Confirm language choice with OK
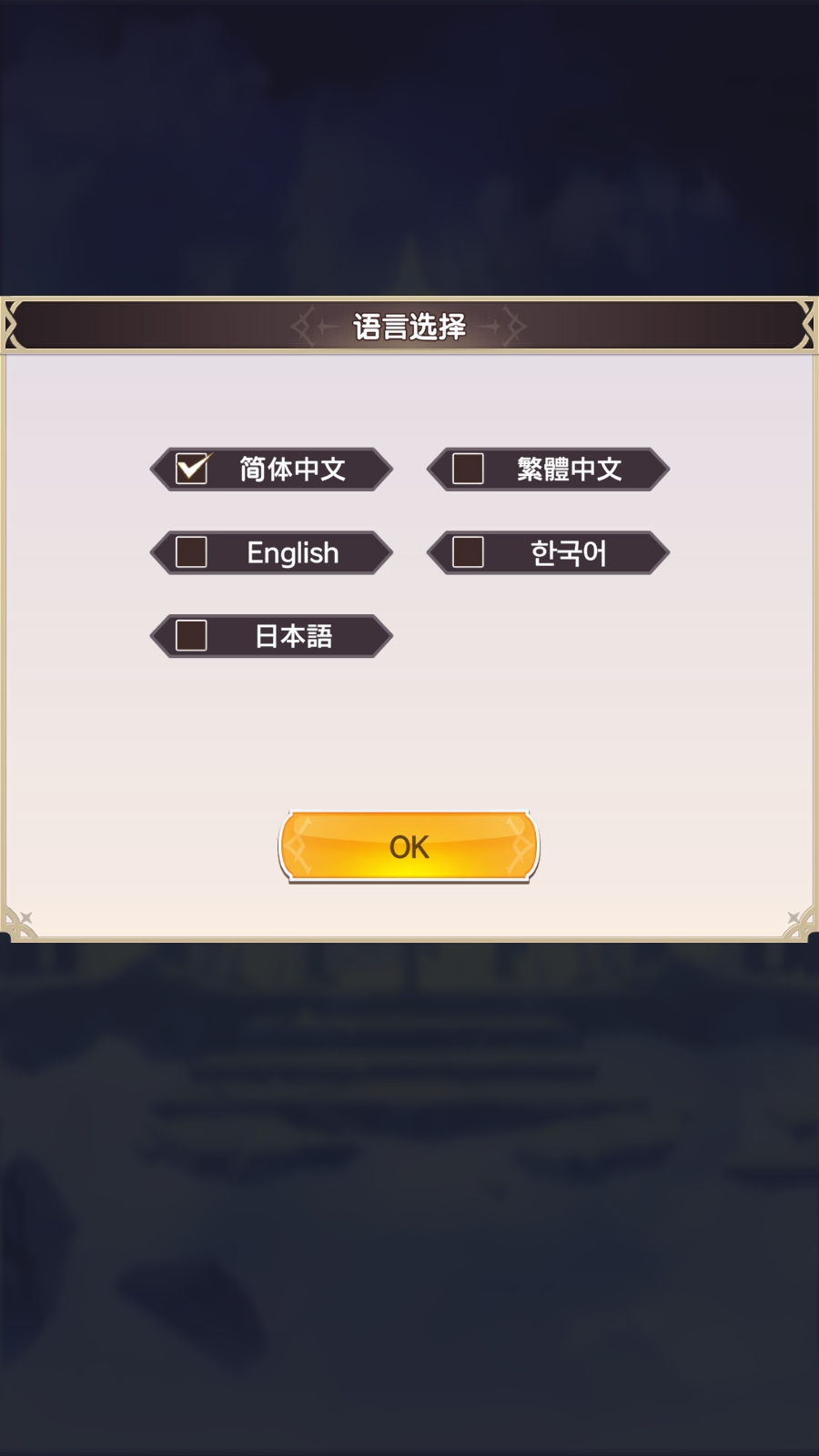 pyautogui.click(x=409, y=846)
